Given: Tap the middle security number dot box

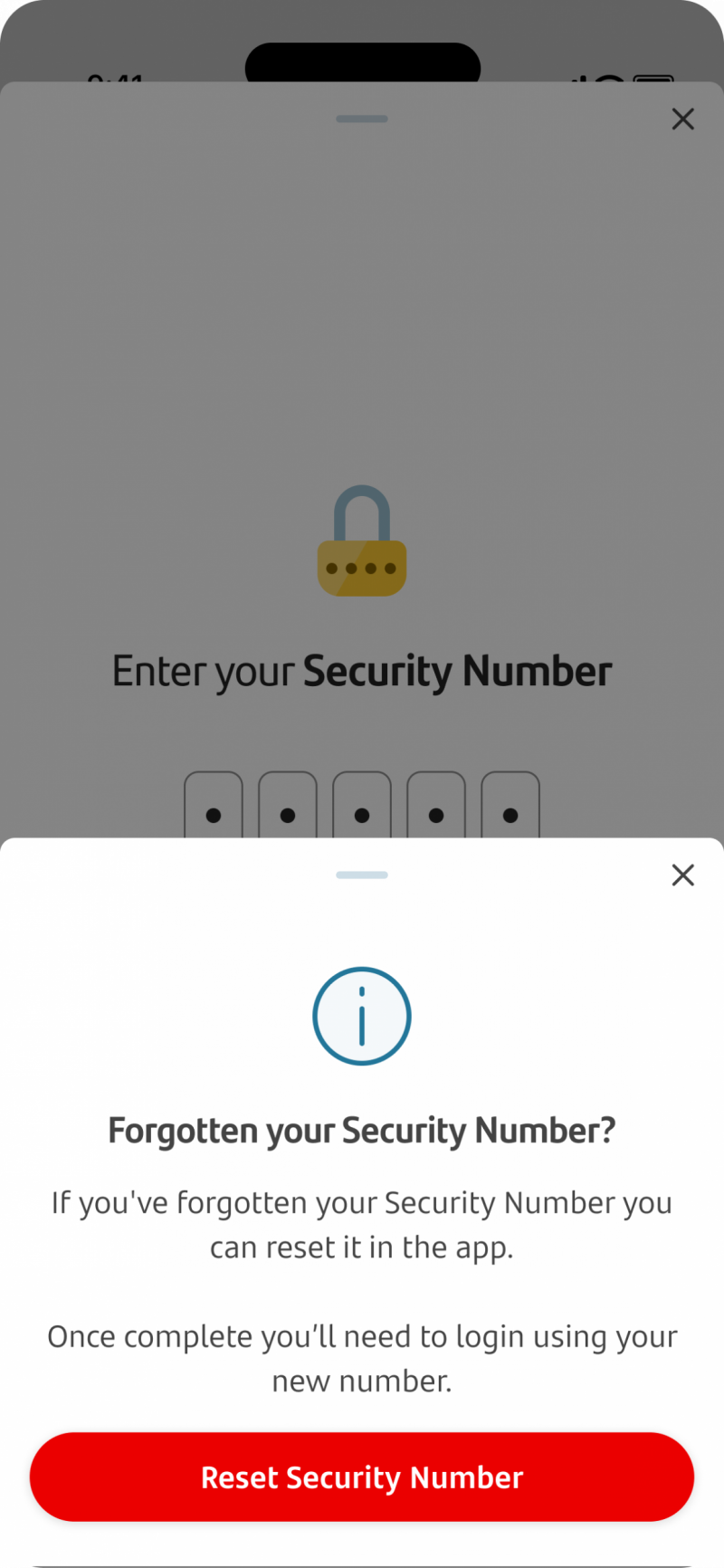Looking at the screenshot, I should point(361,814).
